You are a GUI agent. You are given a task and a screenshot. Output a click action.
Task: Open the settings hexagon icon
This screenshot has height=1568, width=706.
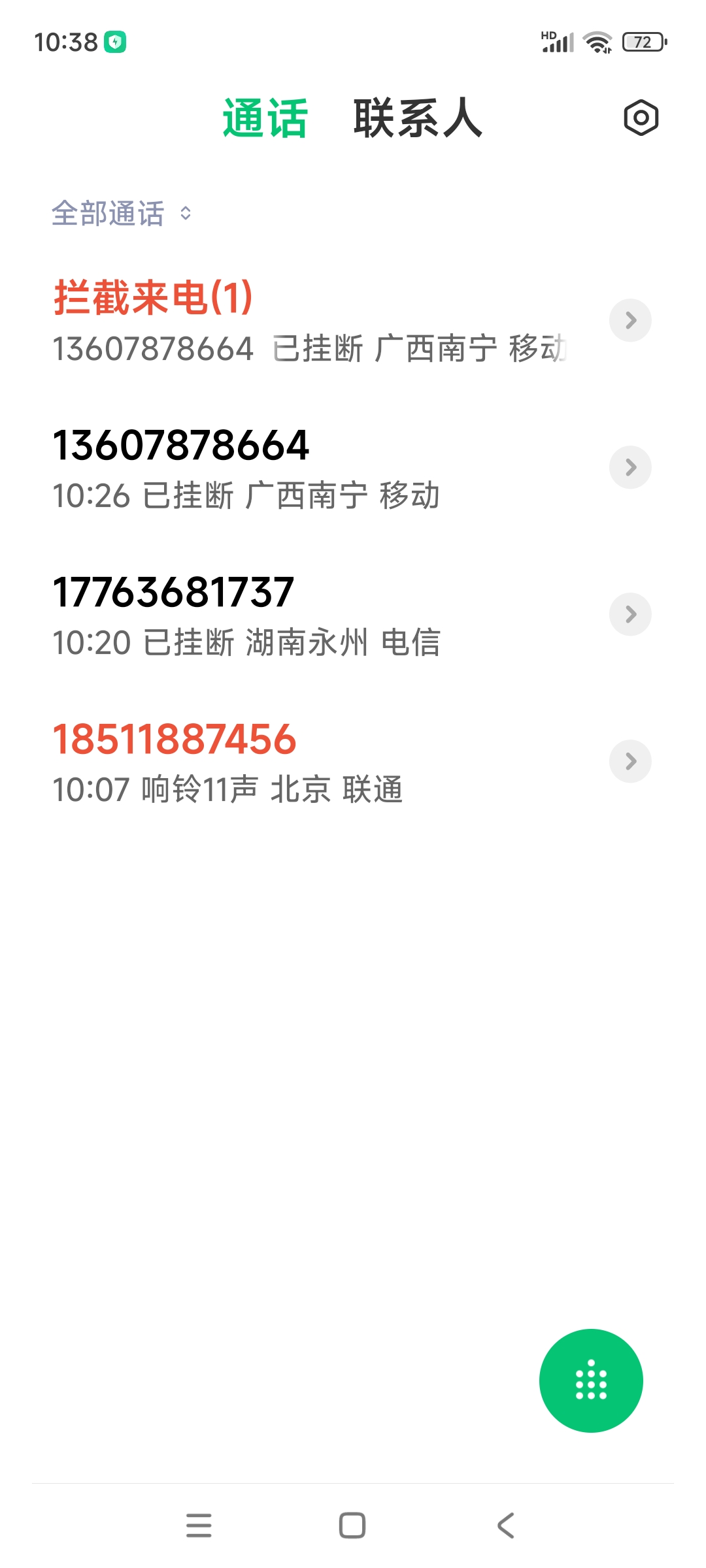click(x=641, y=118)
